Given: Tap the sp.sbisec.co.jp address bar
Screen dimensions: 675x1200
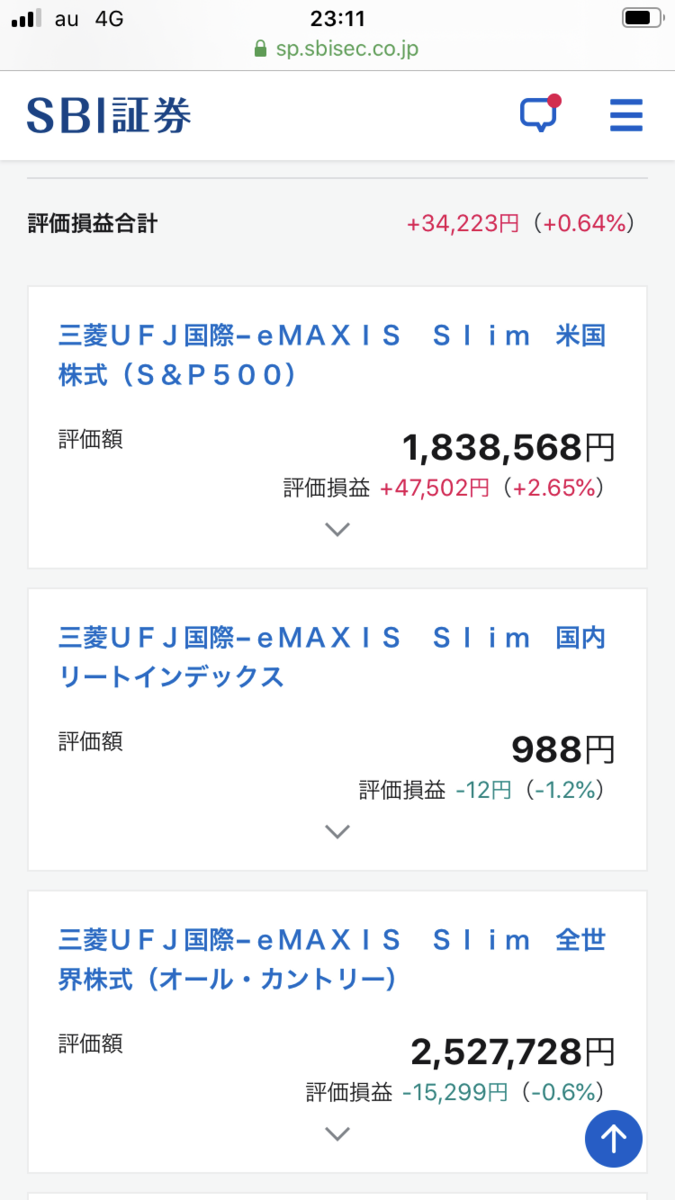Looking at the screenshot, I should tap(337, 49).
